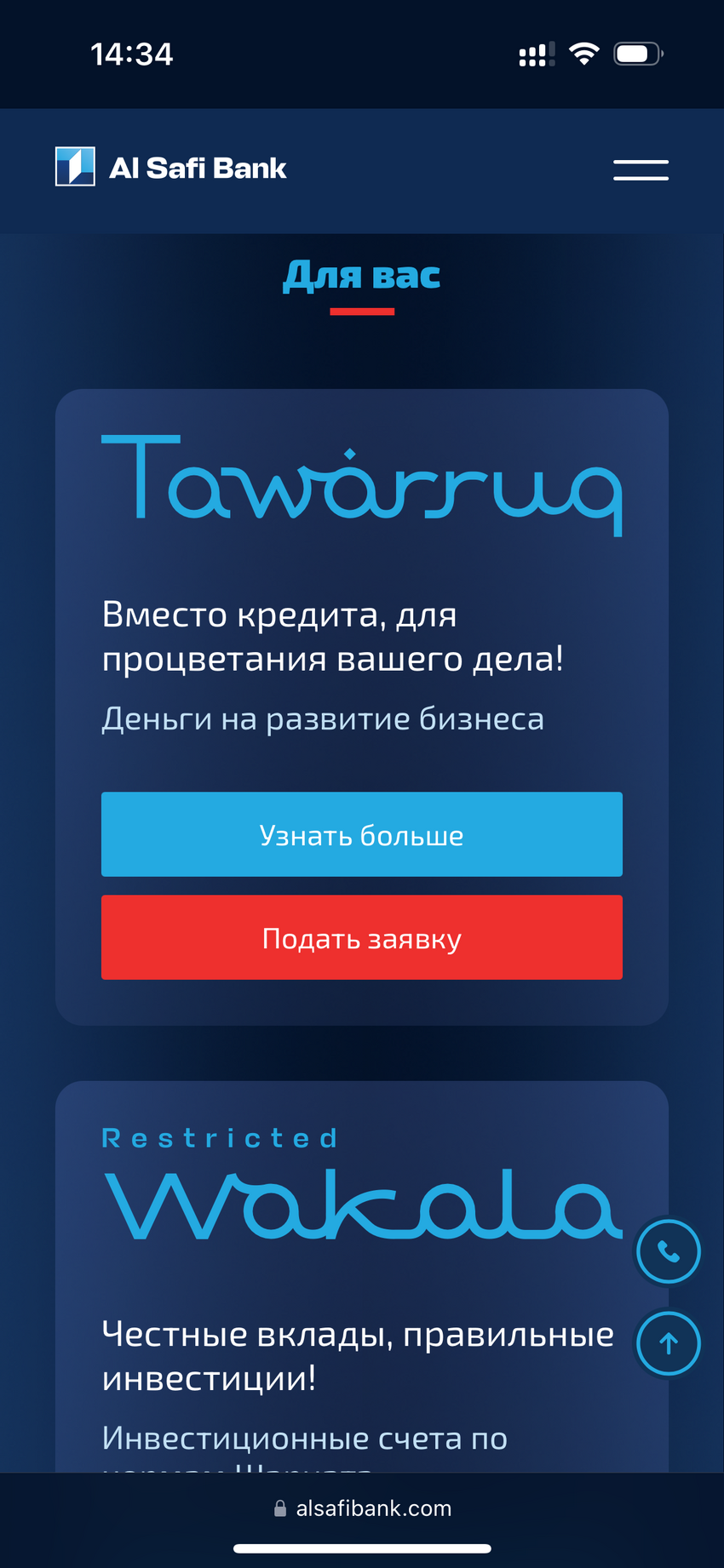Jump back to top with arrow button
The width and height of the screenshot is (724, 1568).
pyautogui.click(x=669, y=1343)
